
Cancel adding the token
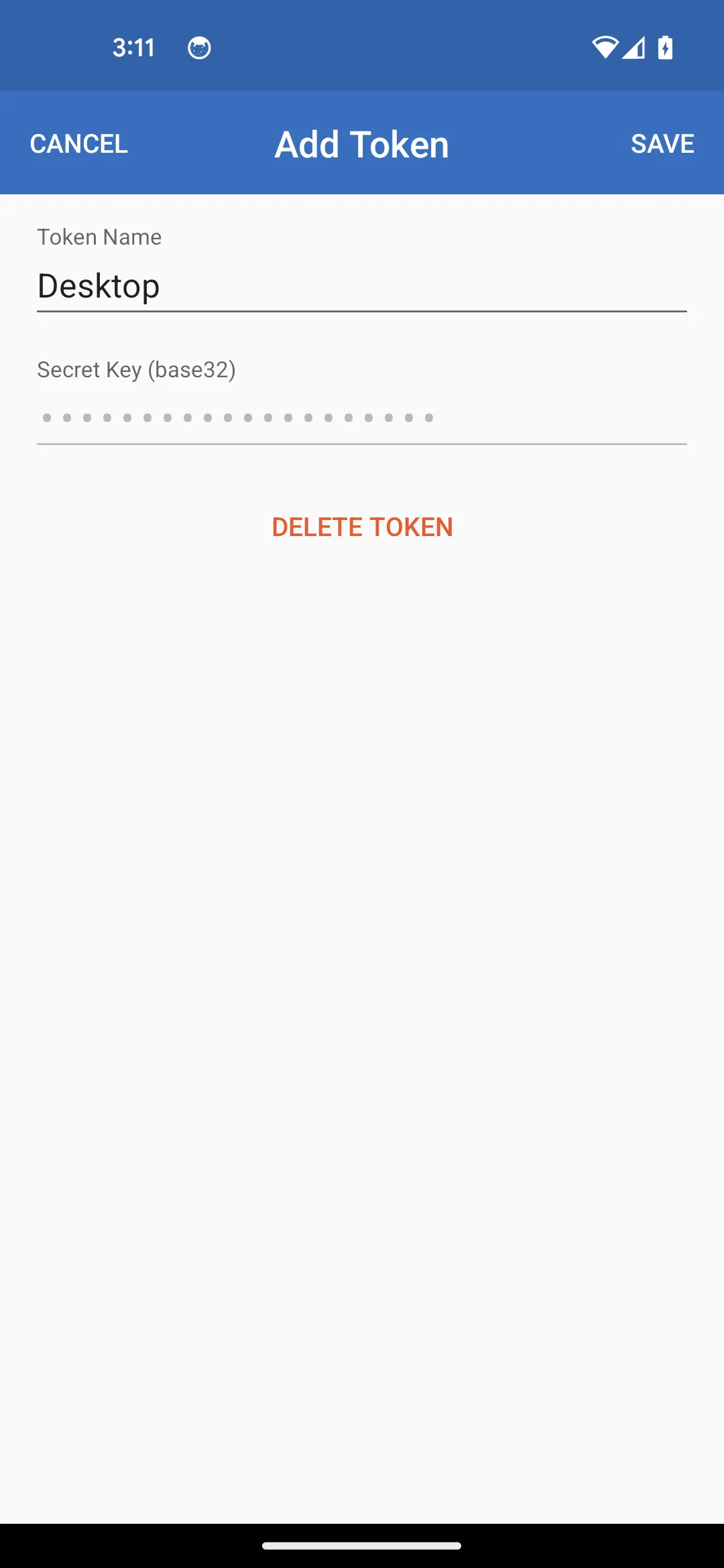pyautogui.click(x=78, y=143)
